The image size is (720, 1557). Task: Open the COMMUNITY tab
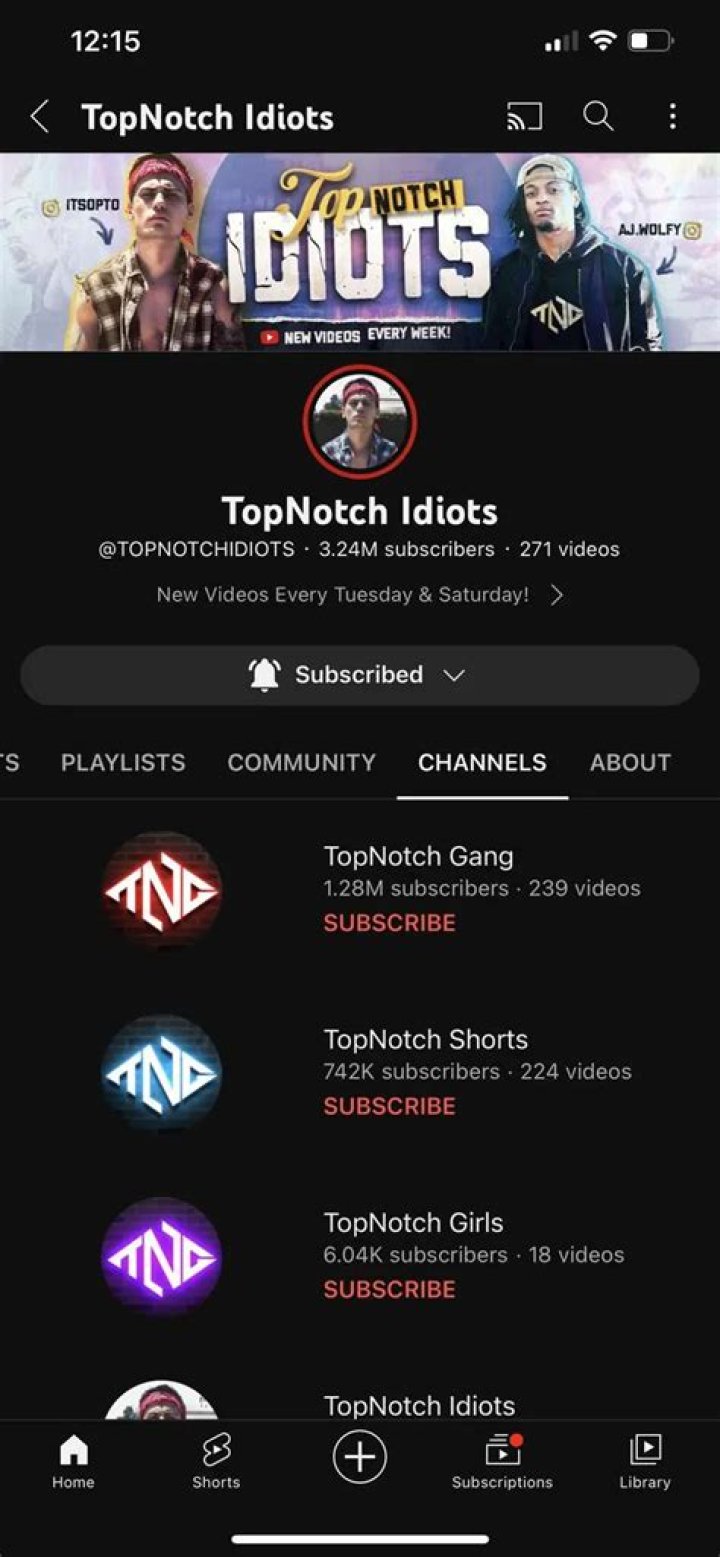tap(301, 763)
